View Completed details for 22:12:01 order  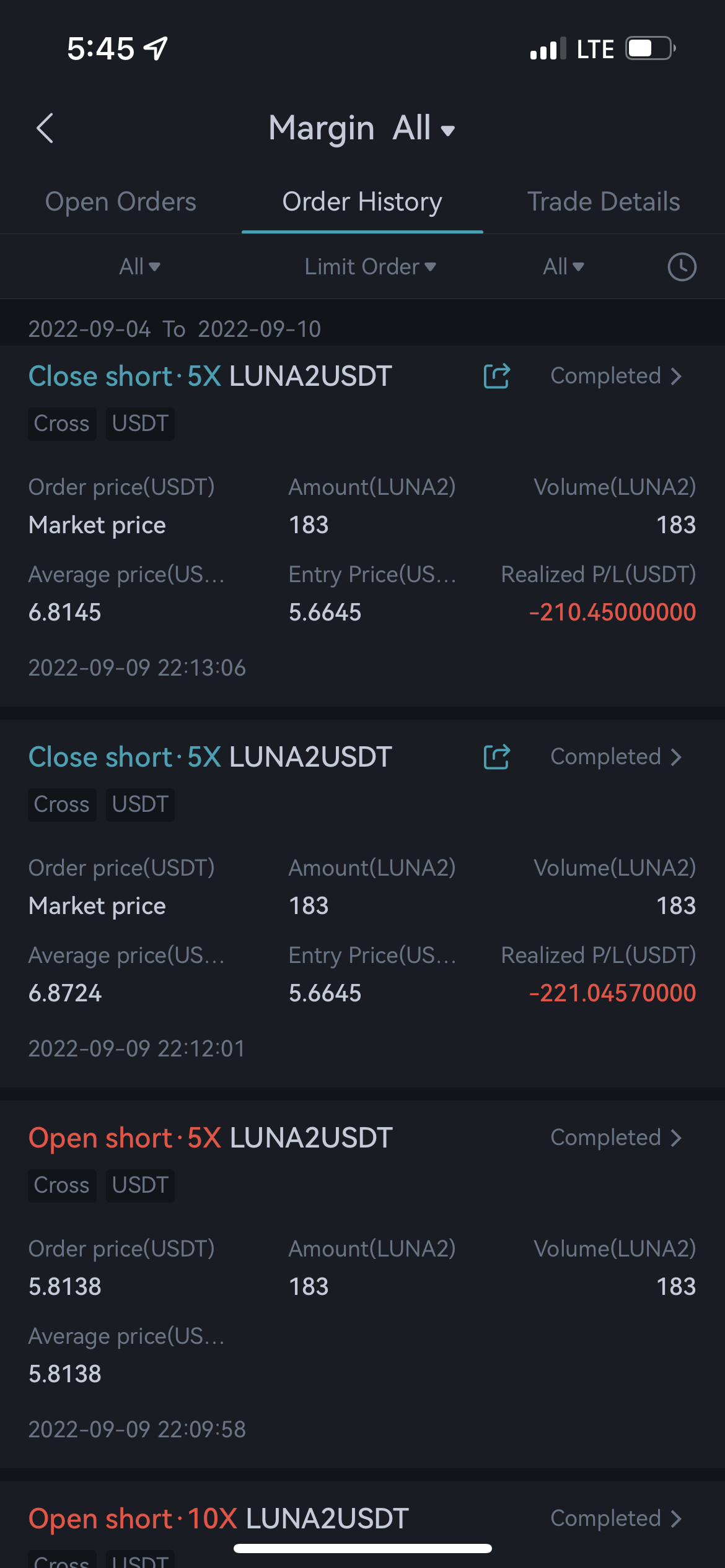click(616, 757)
